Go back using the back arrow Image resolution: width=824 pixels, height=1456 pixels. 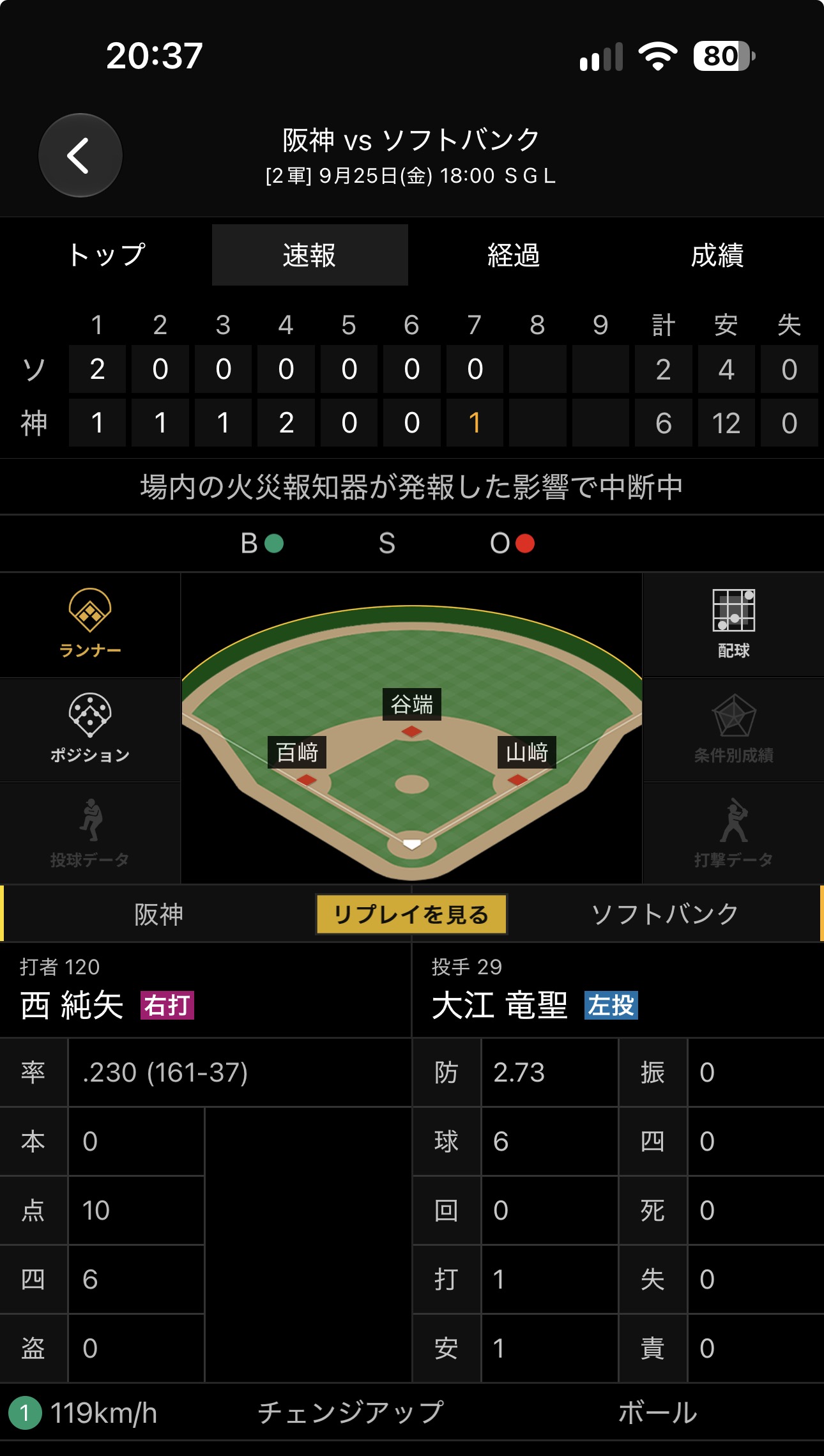[80, 155]
